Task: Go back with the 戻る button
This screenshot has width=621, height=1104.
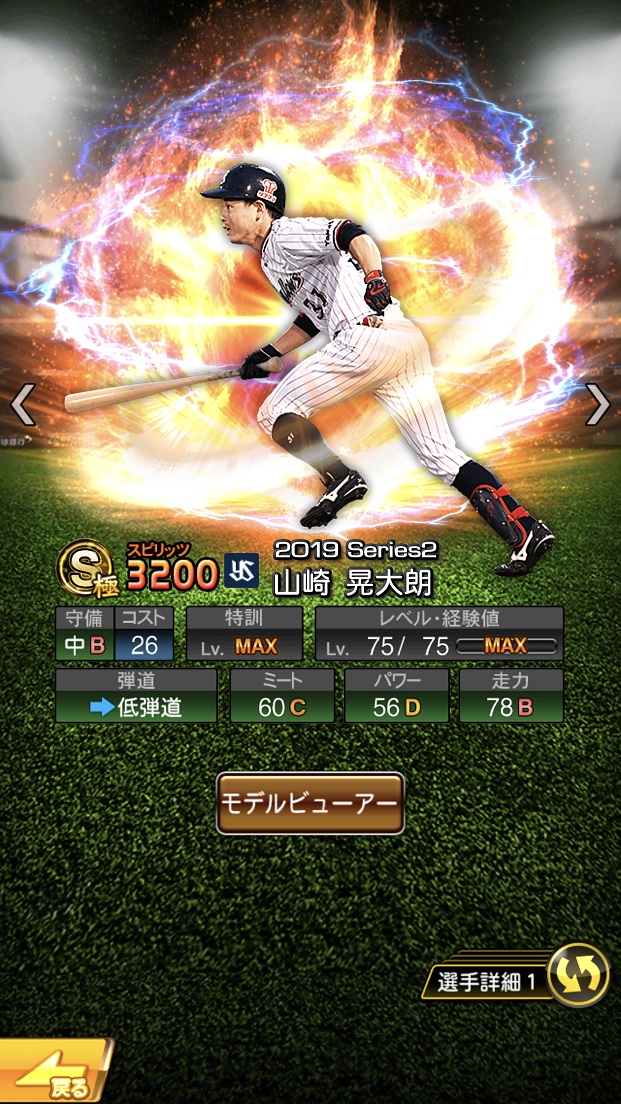Action: point(55,1075)
